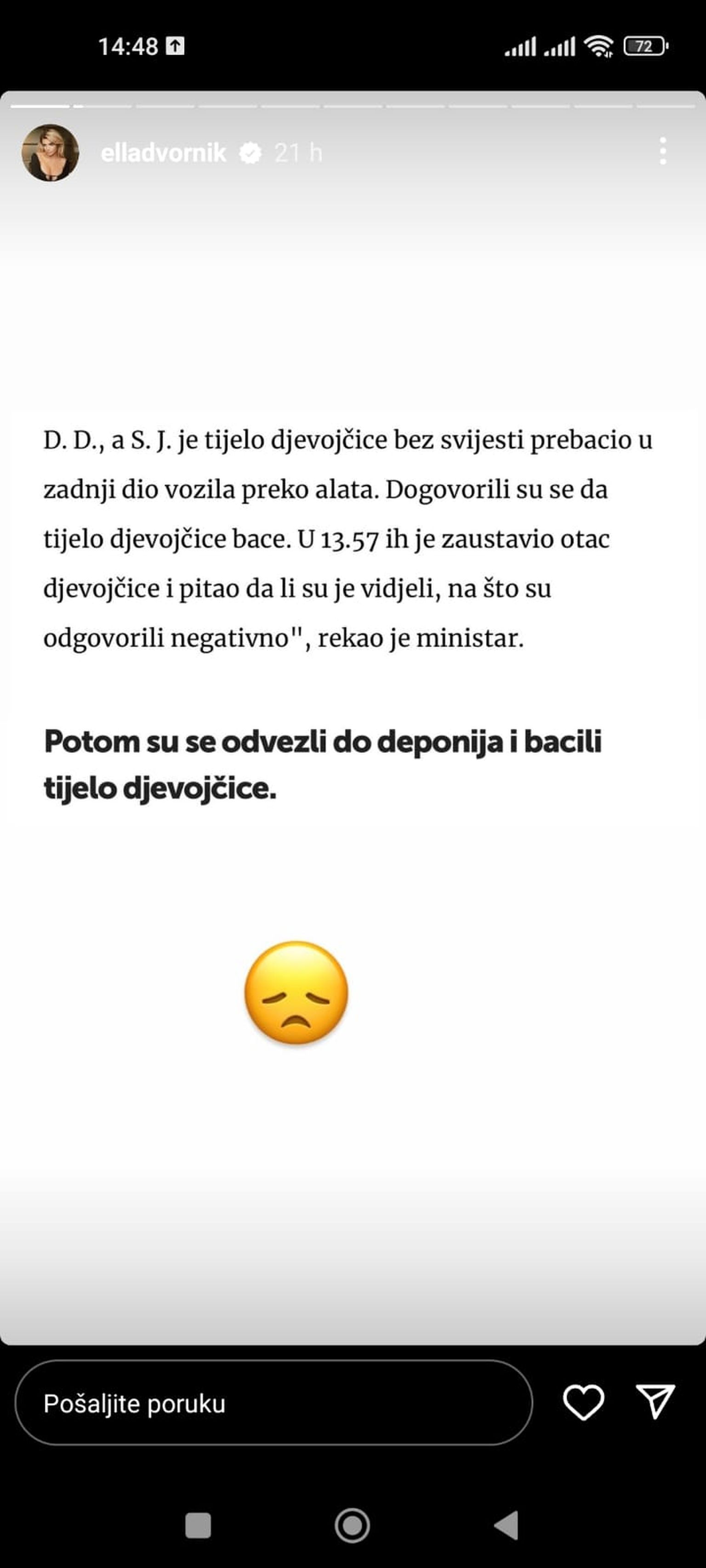
Task: Go to the home screen
Action: click(x=352, y=1525)
